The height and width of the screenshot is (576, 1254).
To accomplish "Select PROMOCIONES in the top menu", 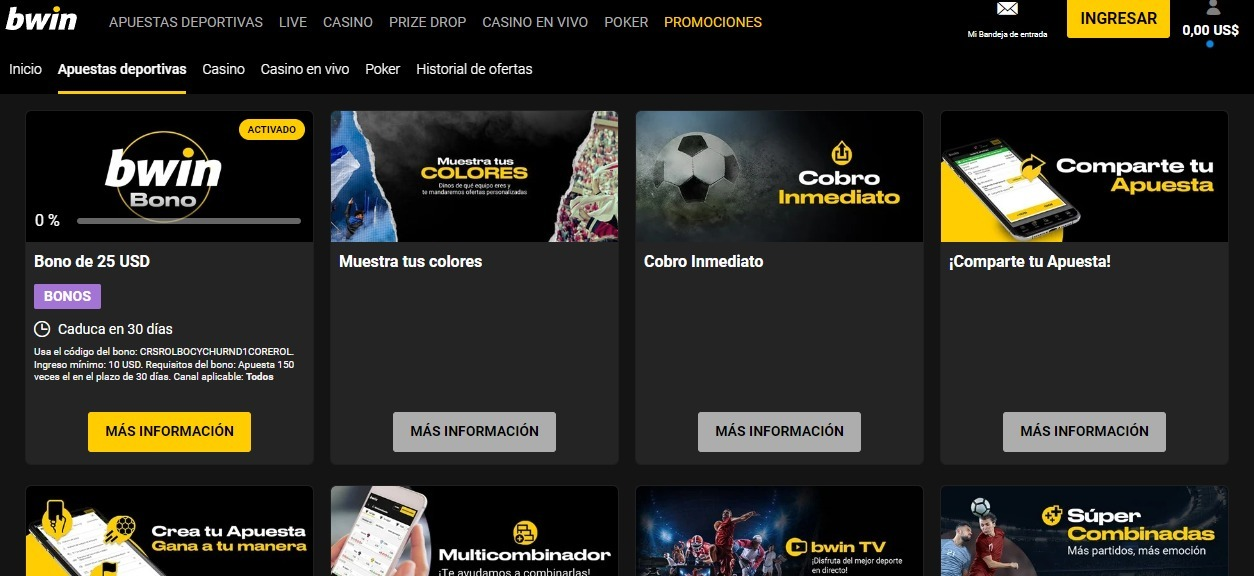I will pyautogui.click(x=712, y=22).
